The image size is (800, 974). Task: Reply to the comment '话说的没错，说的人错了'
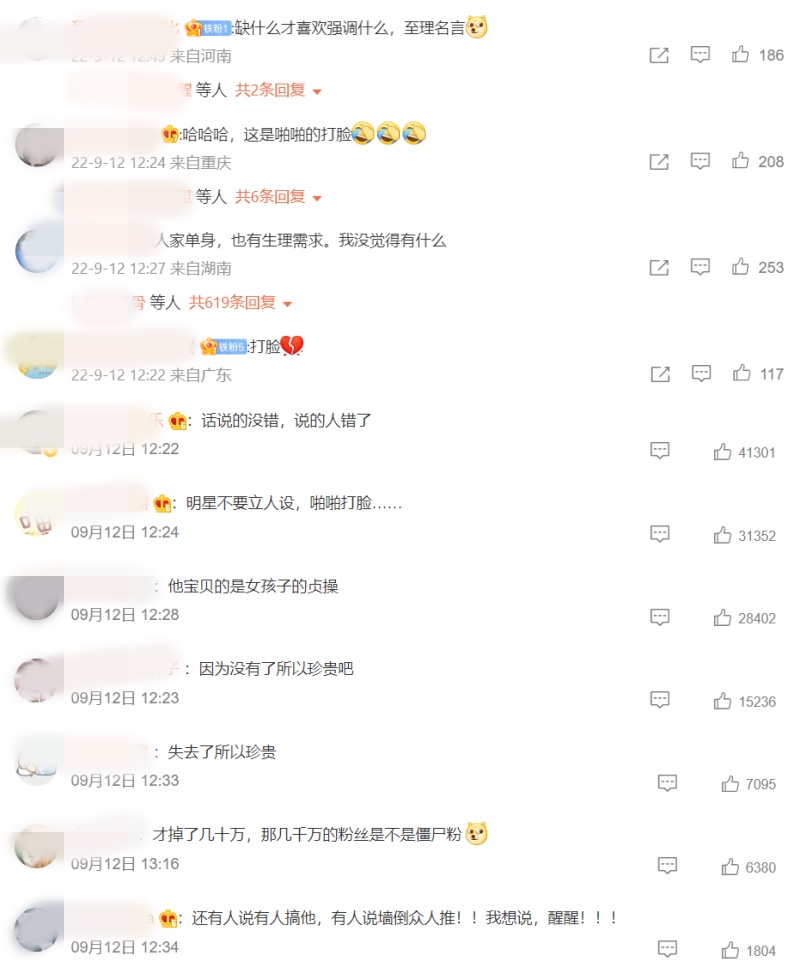coord(660,451)
